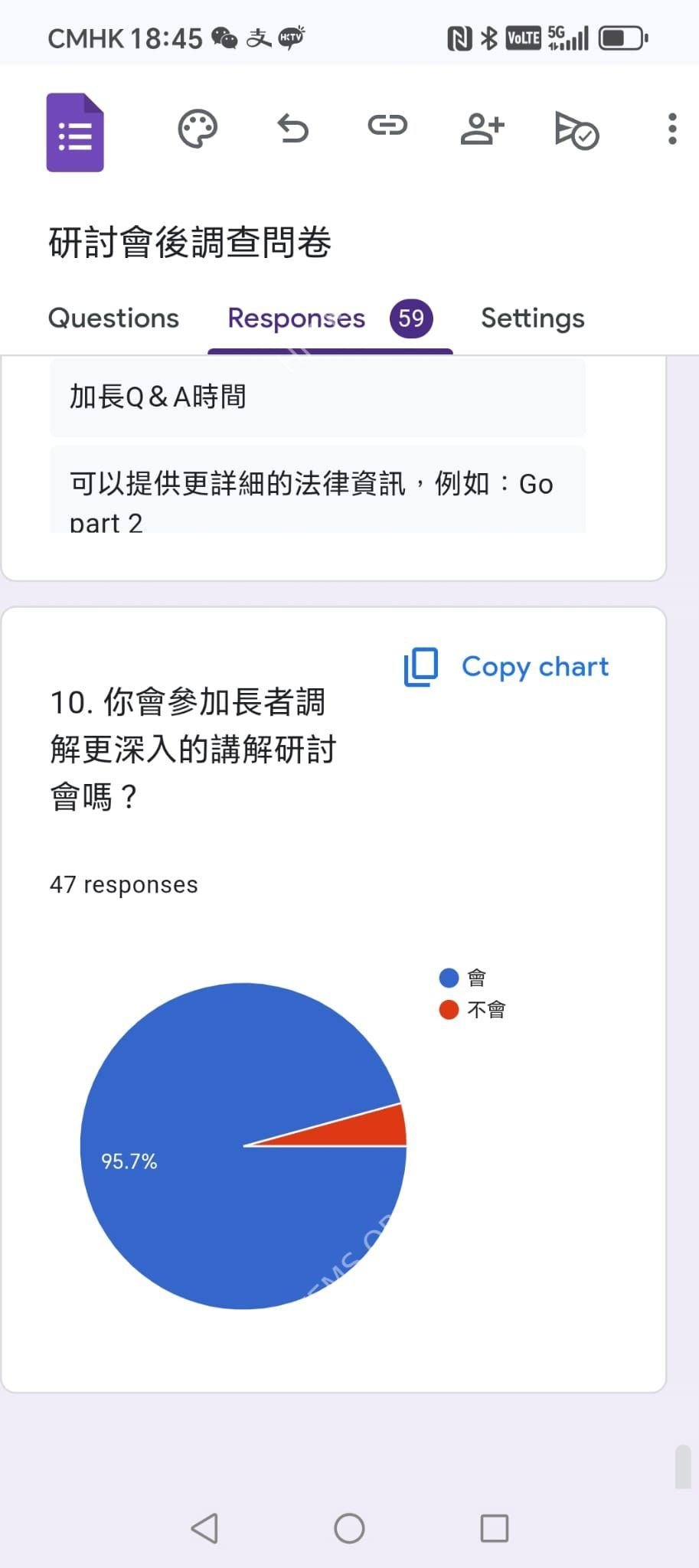Image resolution: width=699 pixels, height=1568 pixels.
Task: Go to the home screen
Action: coord(349,1528)
